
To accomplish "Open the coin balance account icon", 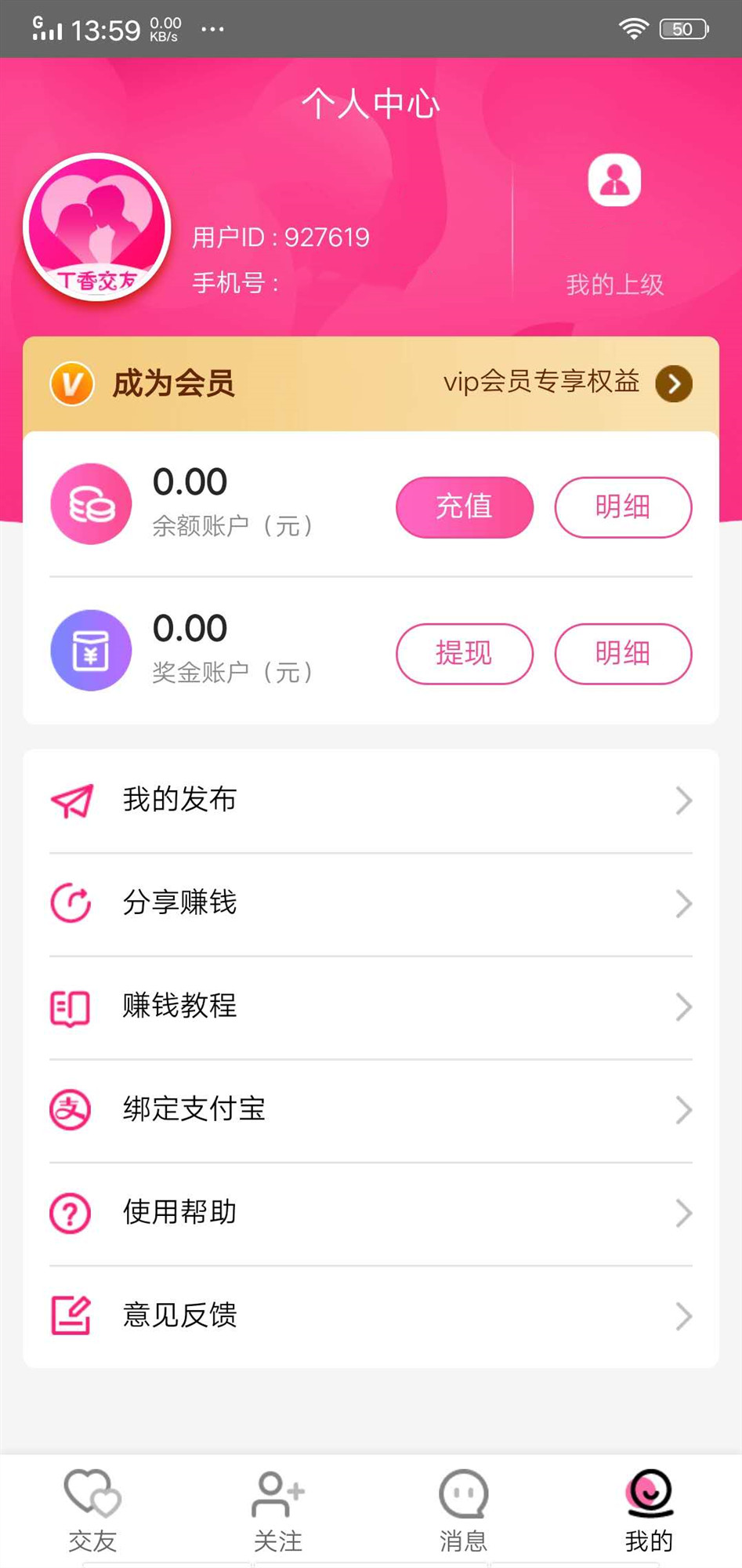I will (x=90, y=504).
